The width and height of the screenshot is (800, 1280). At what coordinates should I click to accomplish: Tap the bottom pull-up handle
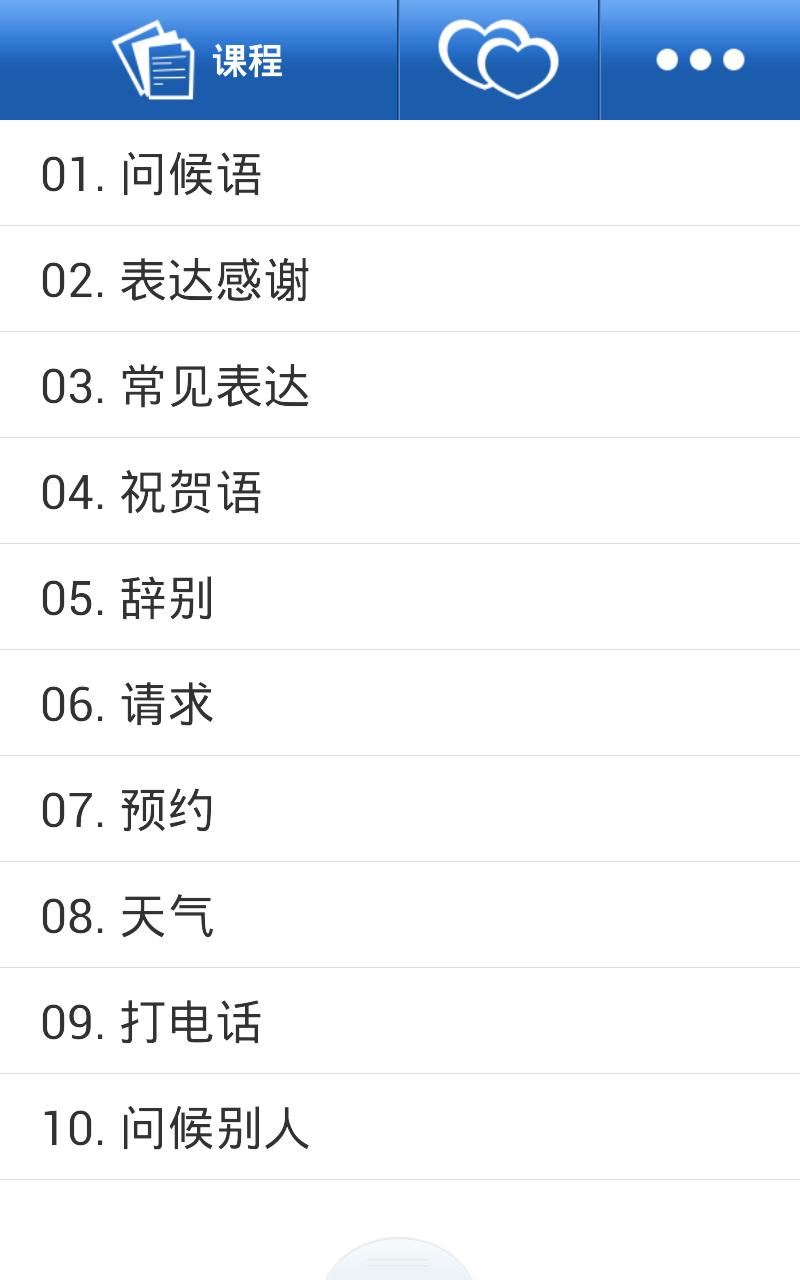tap(399, 1262)
